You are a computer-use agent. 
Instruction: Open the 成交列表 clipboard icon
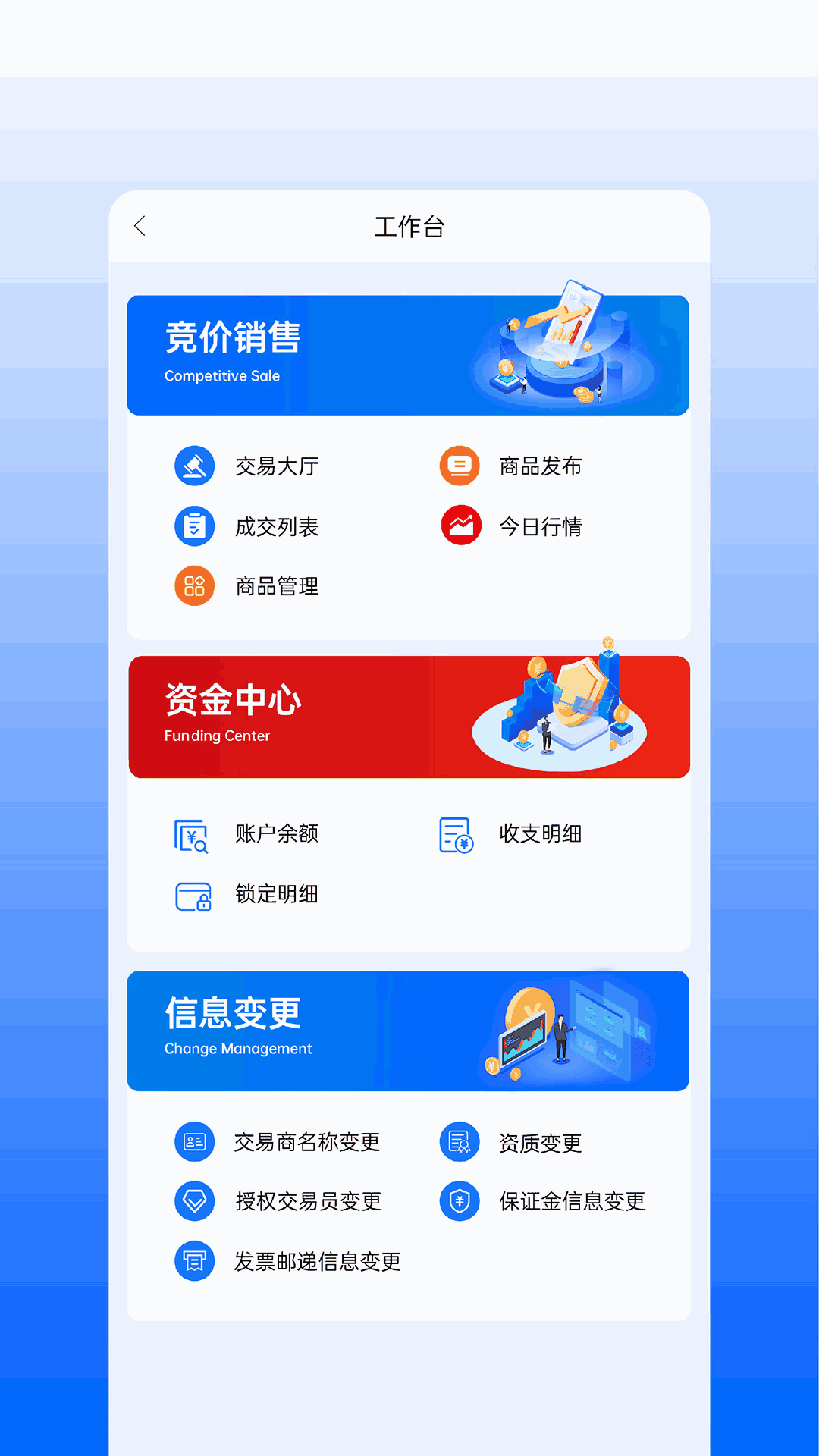point(194,526)
